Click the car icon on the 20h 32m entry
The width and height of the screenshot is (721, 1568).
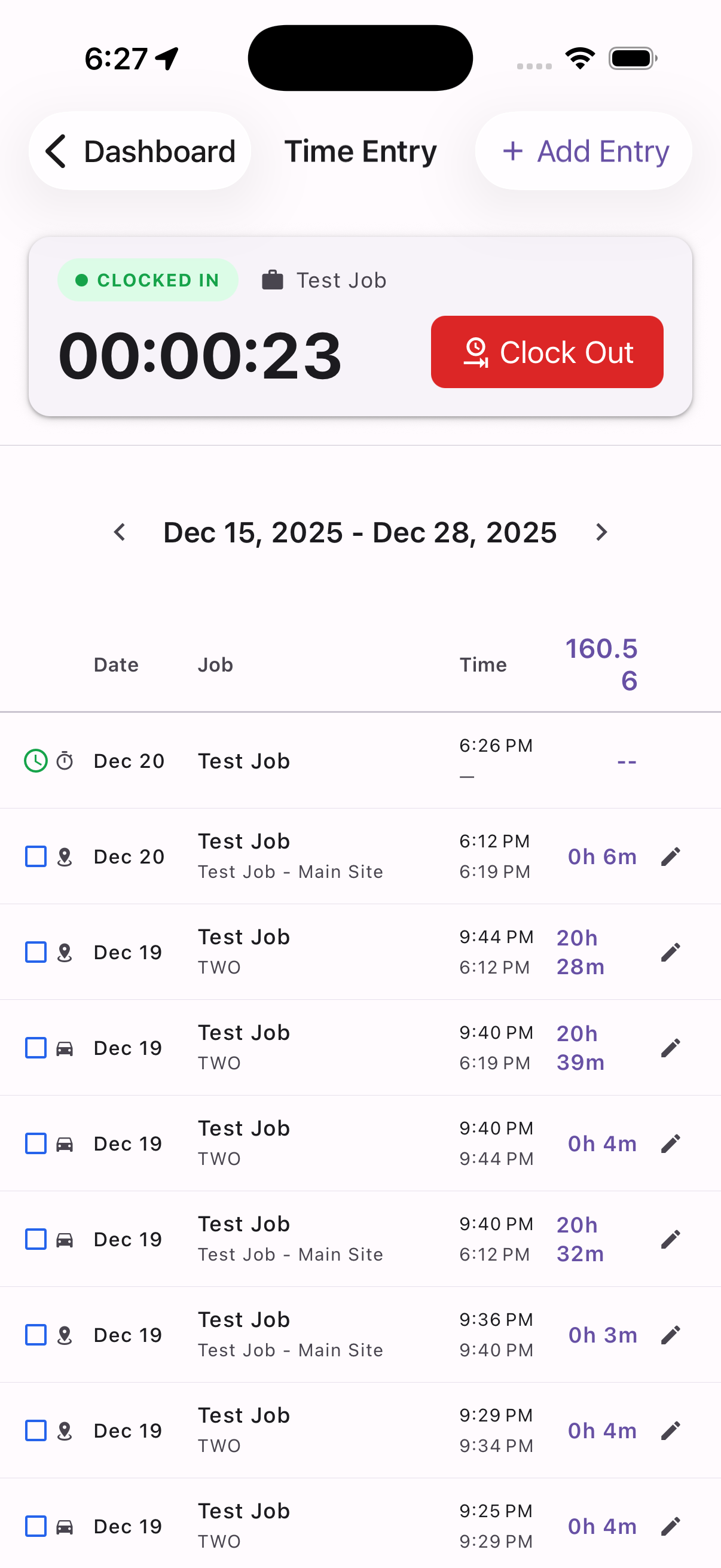click(x=66, y=1239)
